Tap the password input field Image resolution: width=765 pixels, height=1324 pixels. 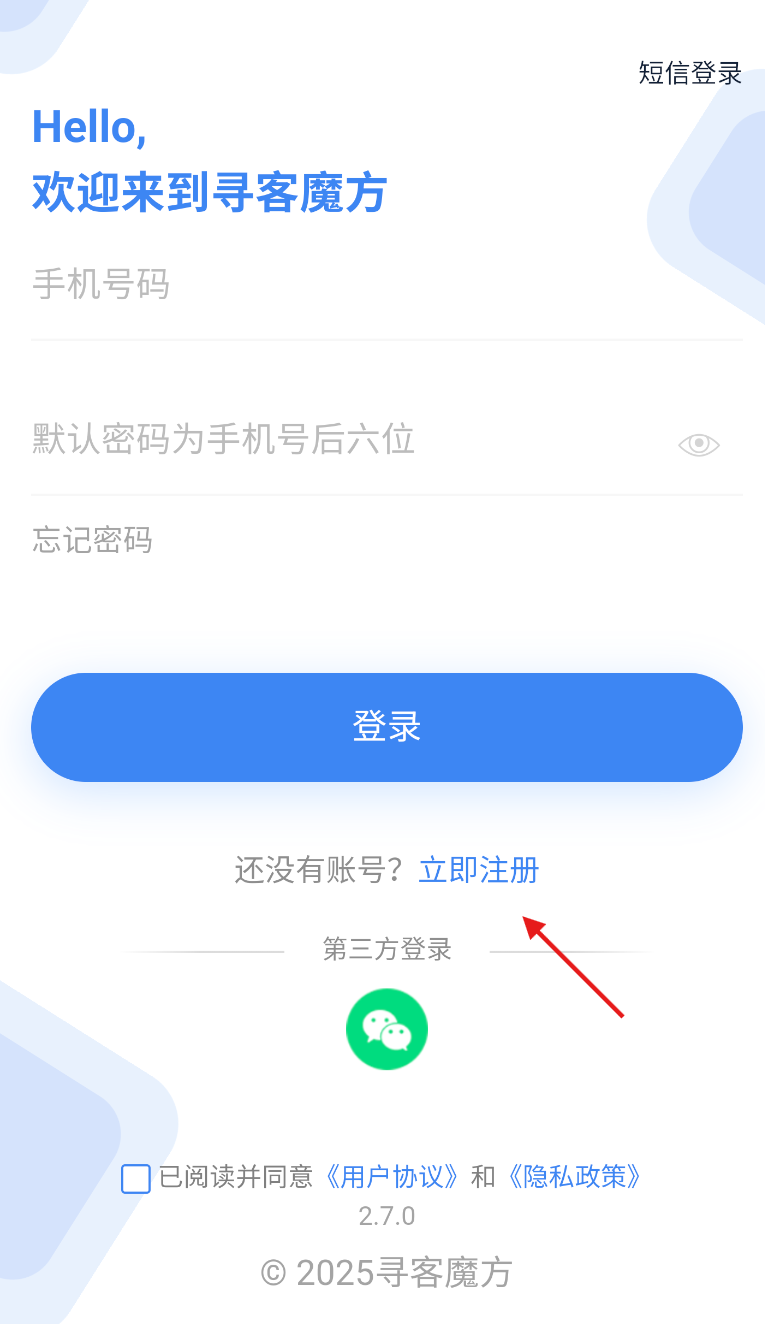click(x=350, y=440)
